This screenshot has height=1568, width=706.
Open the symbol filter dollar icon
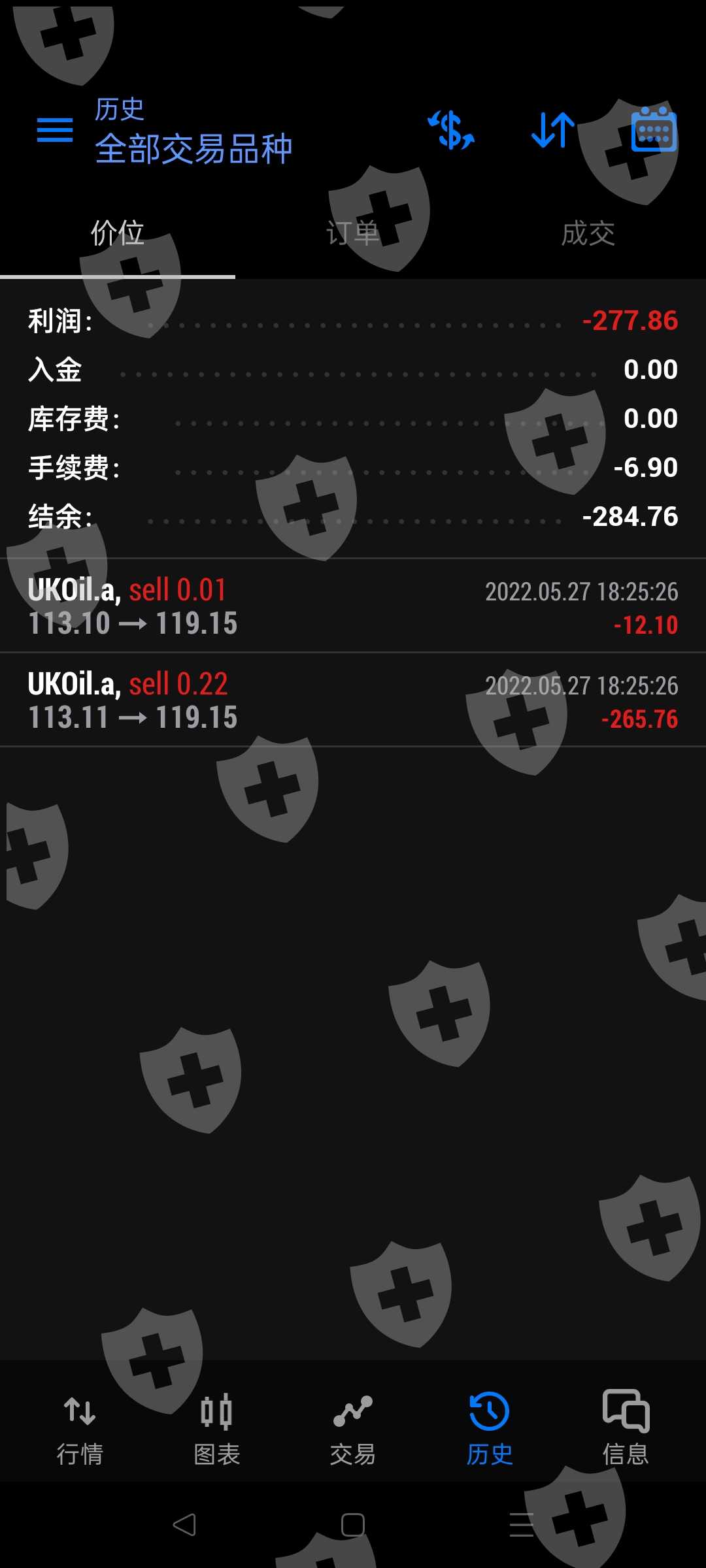(x=451, y=130)
